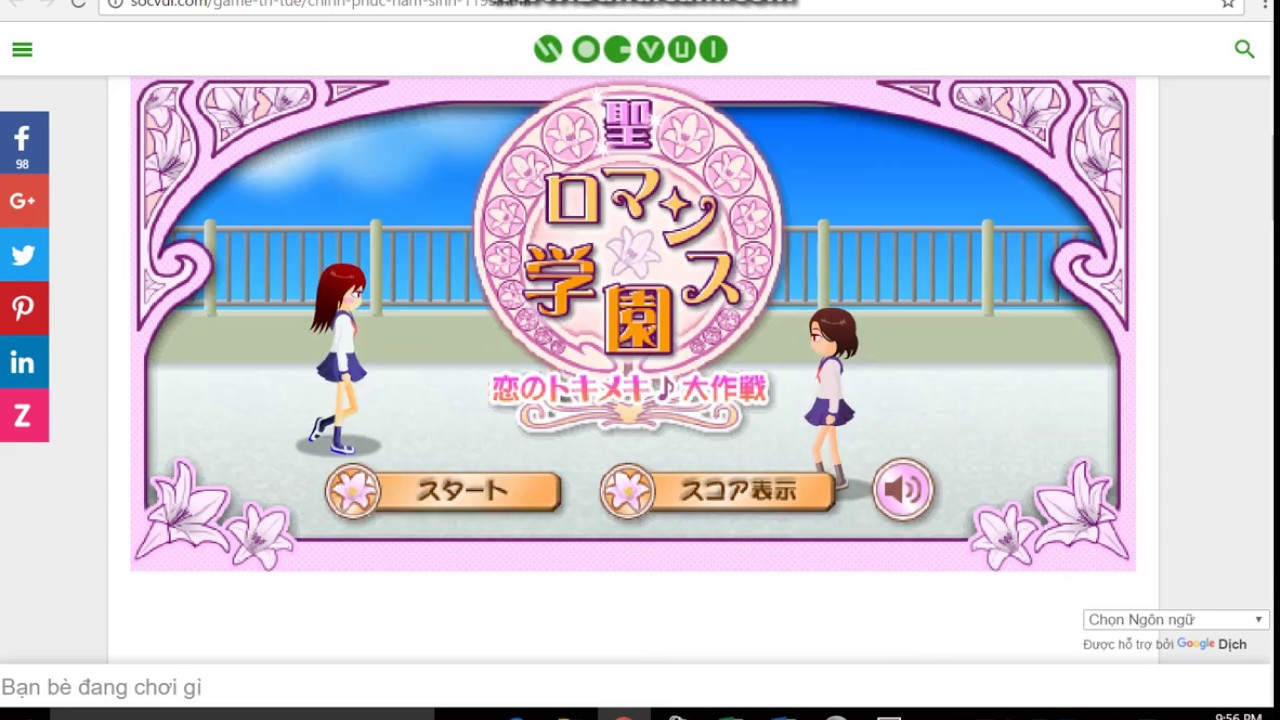Bookmark the page with the star
The height and width of the screenshot is (720, 1280).
point(1228,4)
